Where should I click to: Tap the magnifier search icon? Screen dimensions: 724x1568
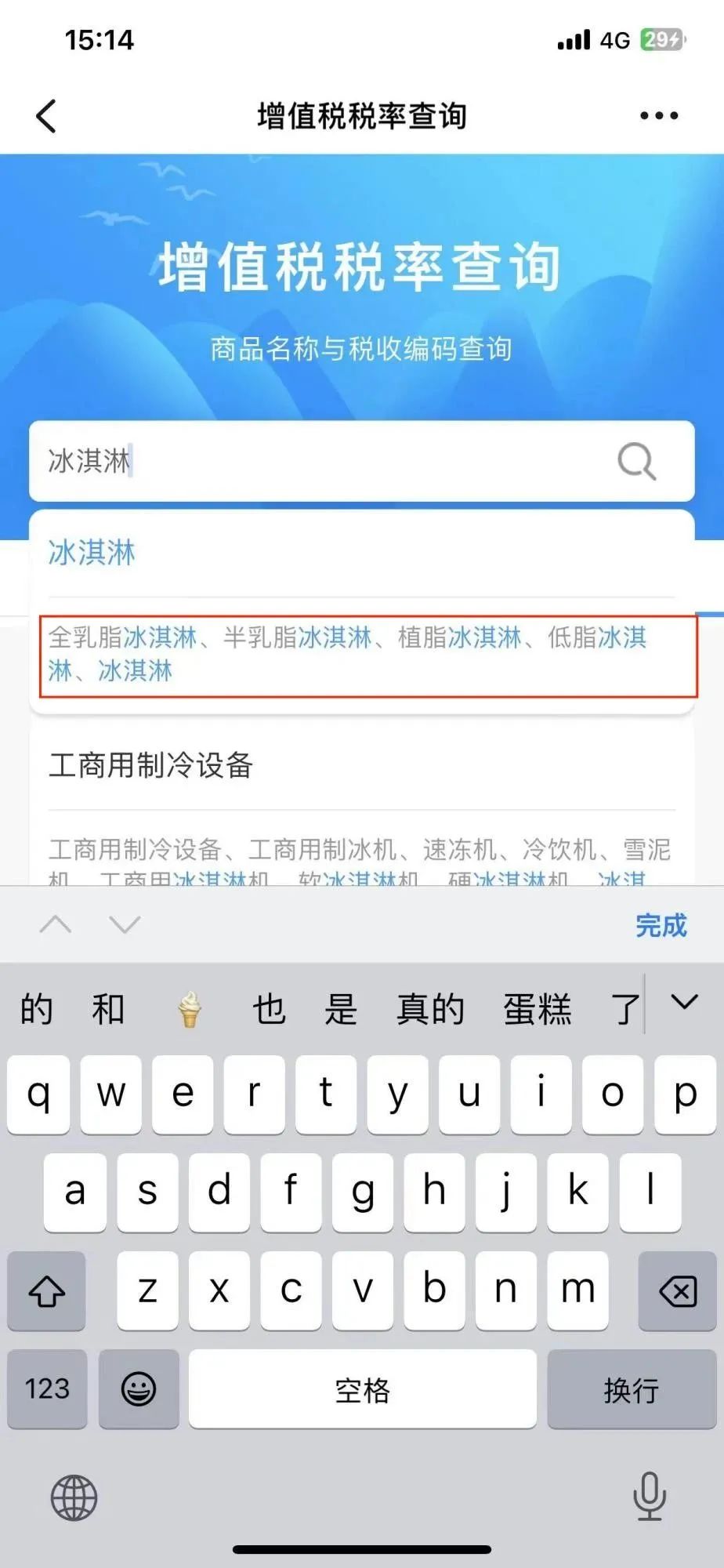636,461
